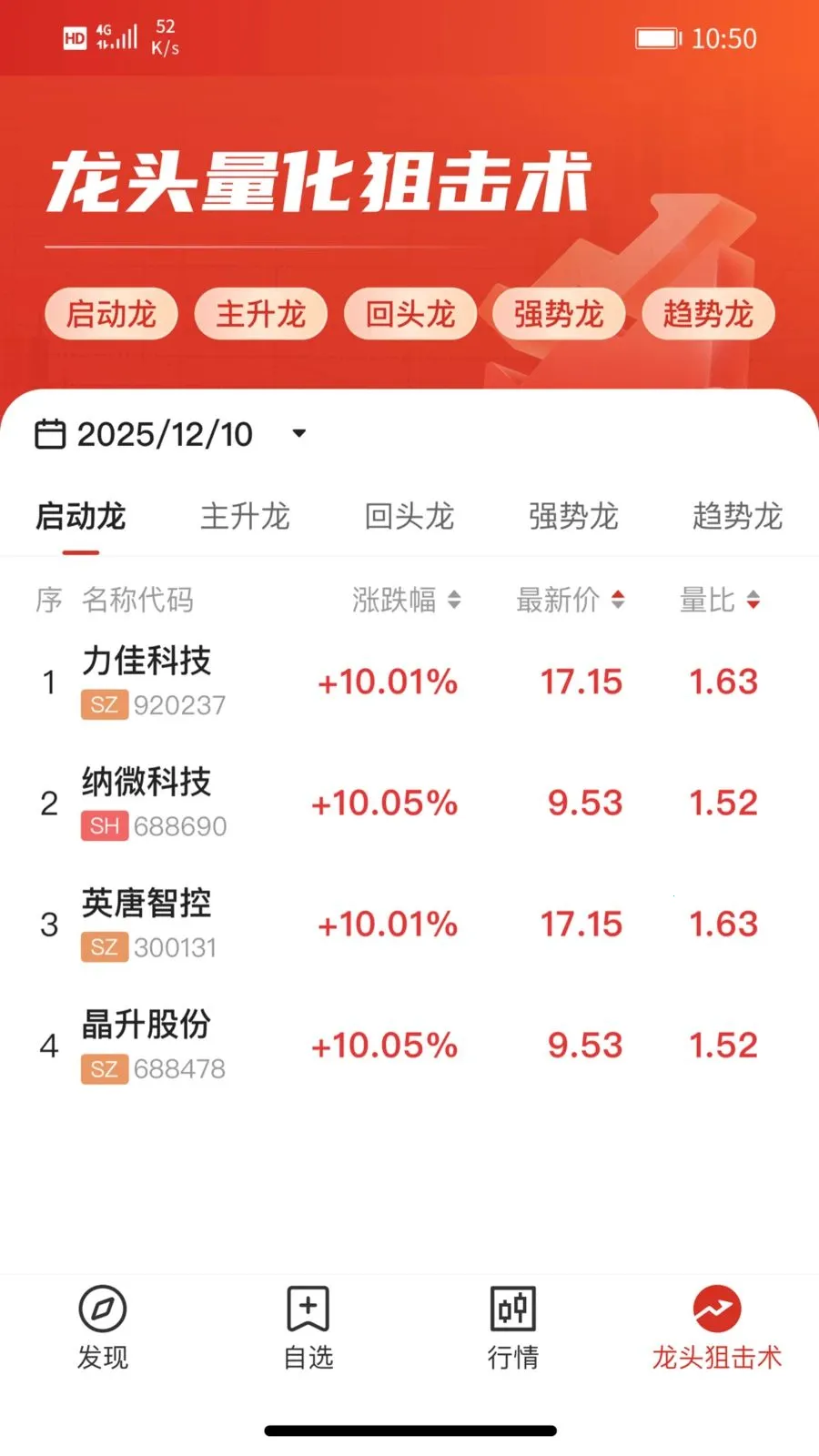Switch to the 强势龙 tab under the date
The width and height of the screenshot is (819, 1456).
573,516
